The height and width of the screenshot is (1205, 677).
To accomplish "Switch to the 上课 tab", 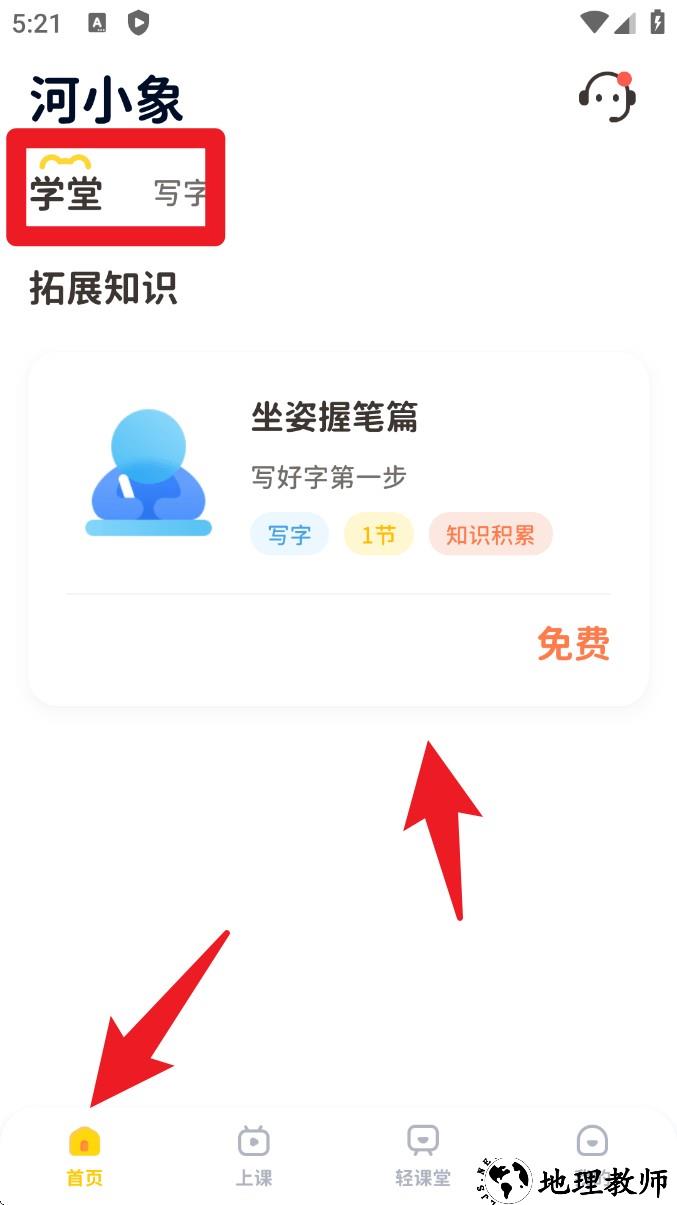I will pos(254,1156).
